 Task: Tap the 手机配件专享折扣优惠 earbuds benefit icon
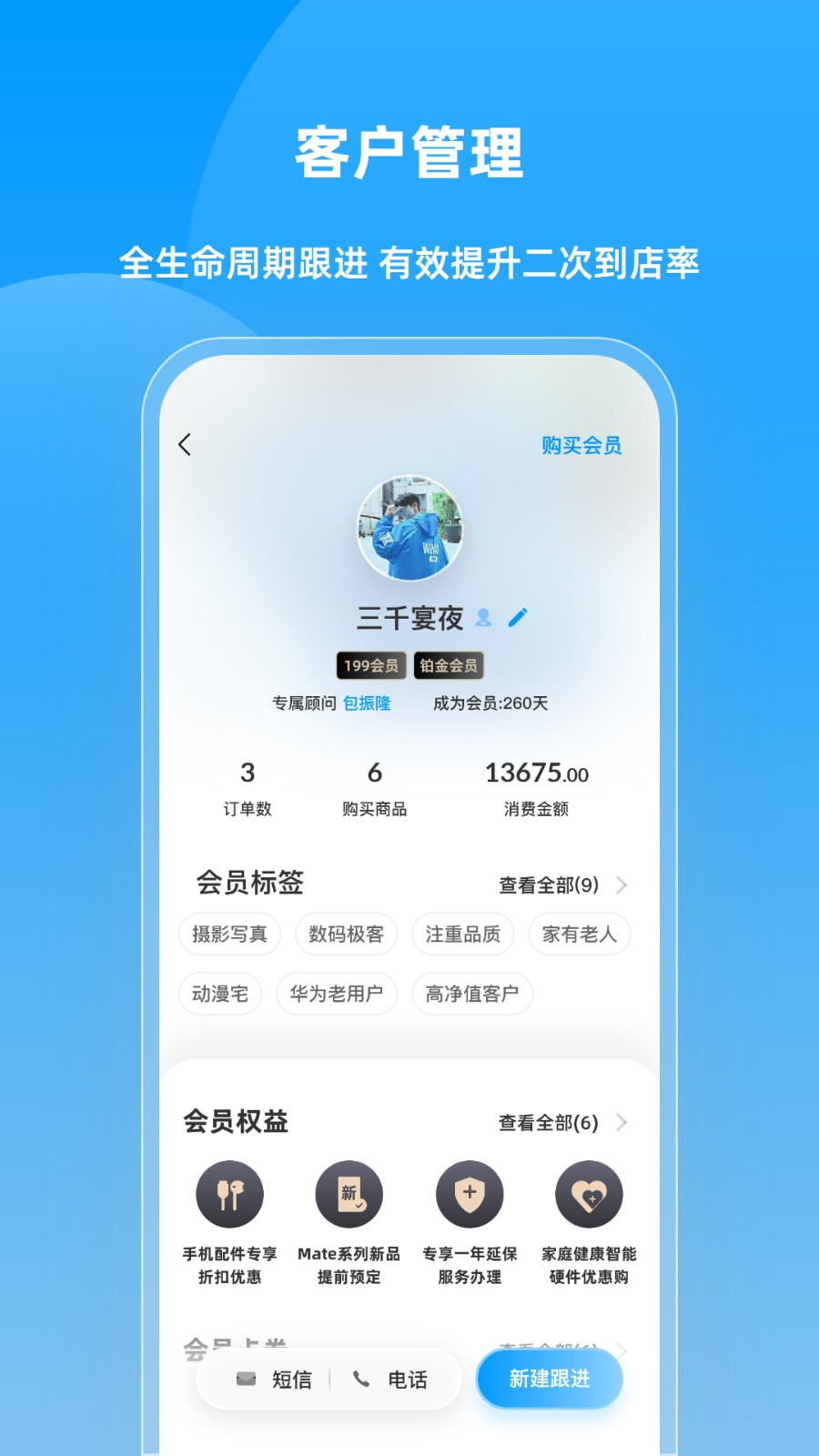[x=229, y=1194]
